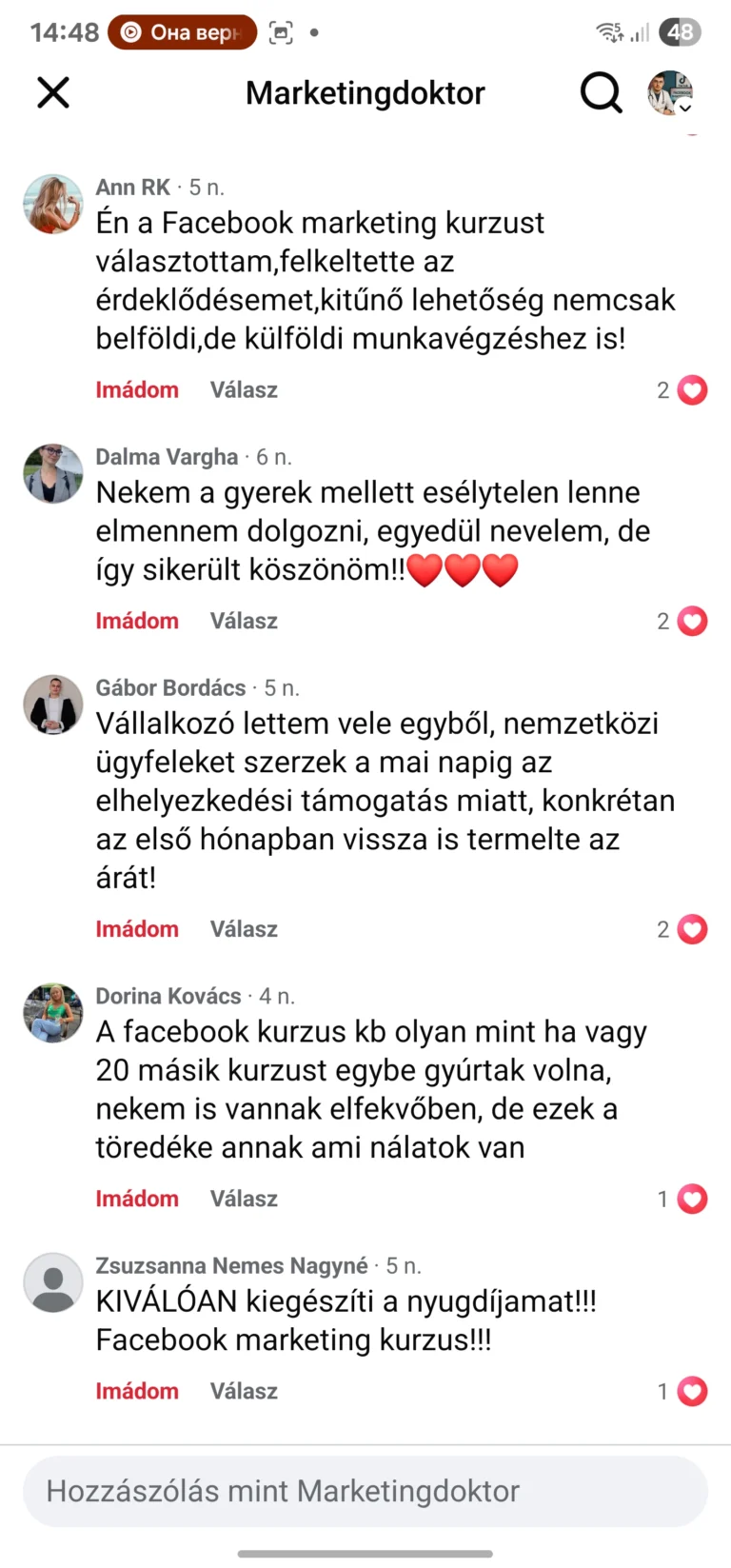This screenshot has width=731, height=1568.
Task: Click Válasz below Ann RK's comment
Action: point(244,389)
